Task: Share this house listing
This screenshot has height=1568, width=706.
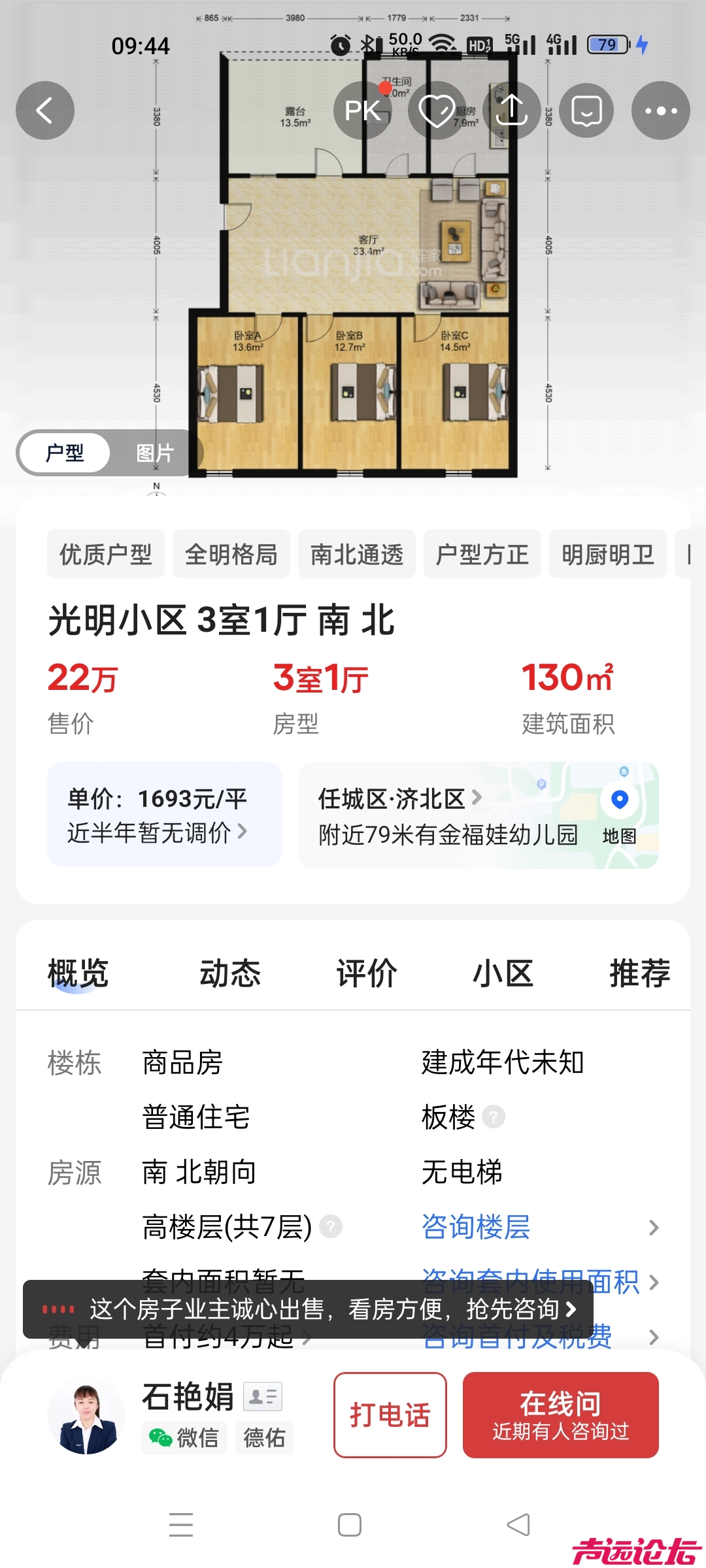Action: (512, 110)
